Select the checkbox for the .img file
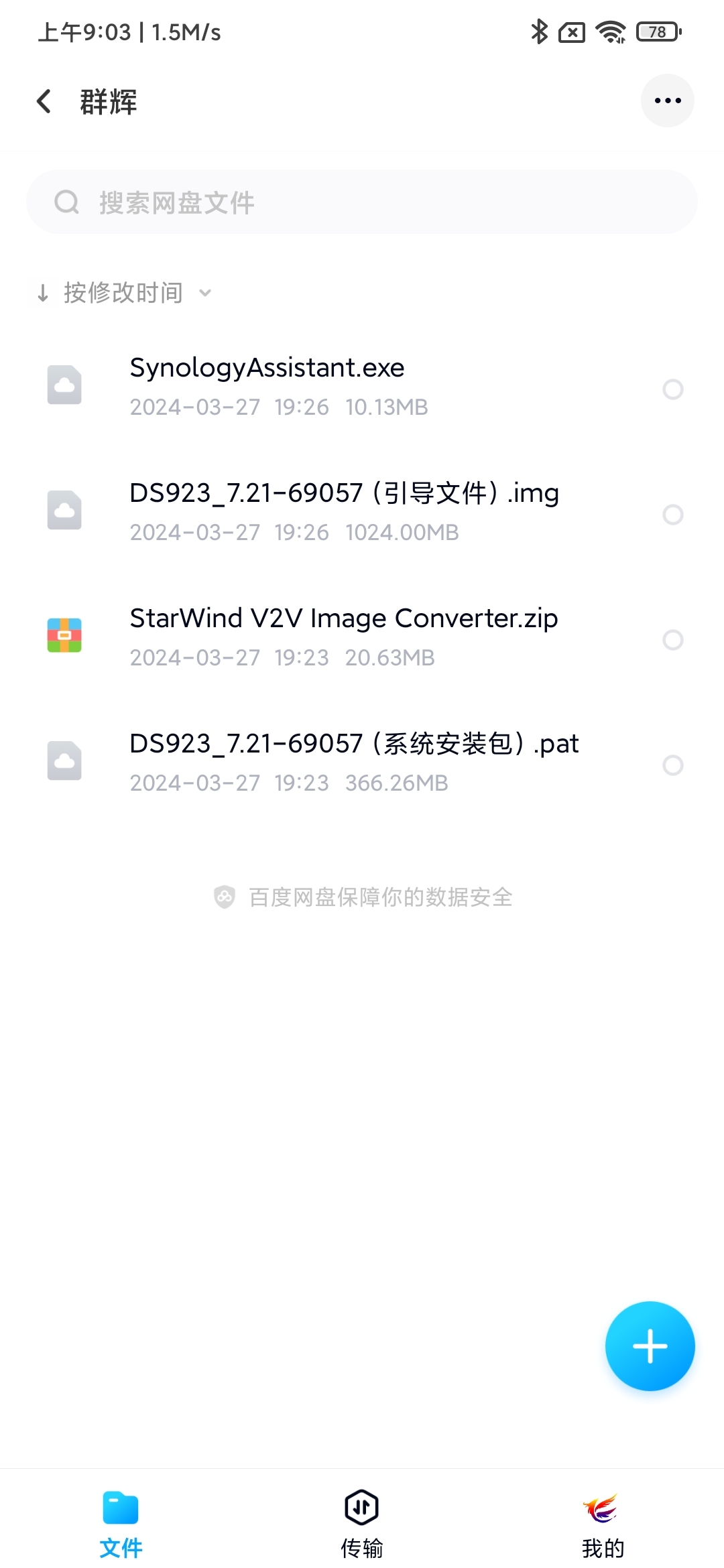The image size is (724, 1568). (672, 515)
